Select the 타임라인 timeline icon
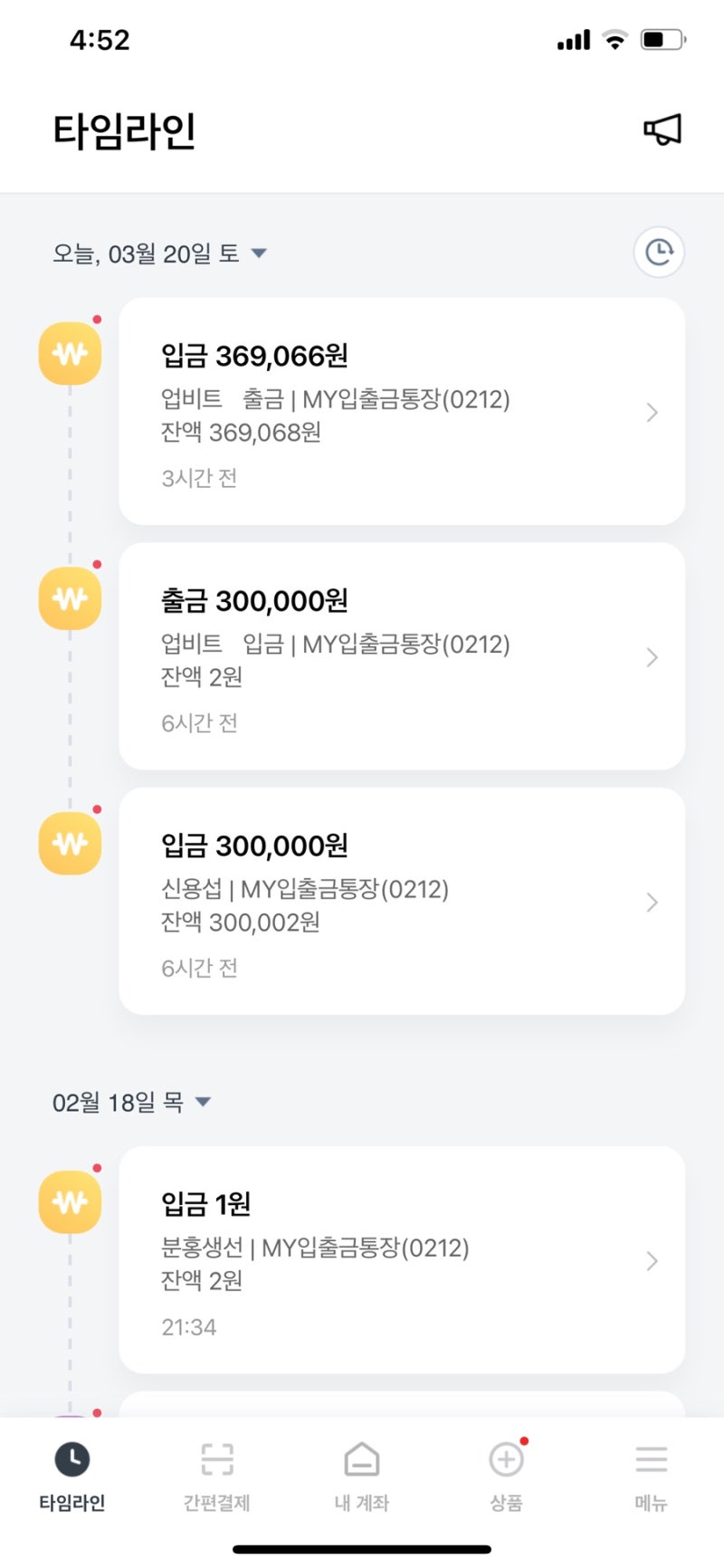 [x=72, y=1458]
